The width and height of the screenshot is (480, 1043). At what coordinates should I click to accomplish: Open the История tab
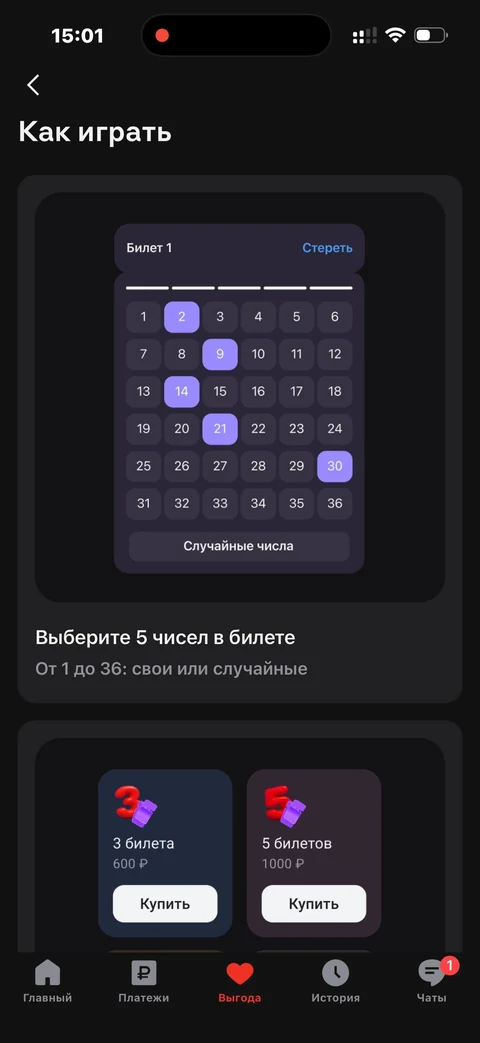tap(336, 981)
